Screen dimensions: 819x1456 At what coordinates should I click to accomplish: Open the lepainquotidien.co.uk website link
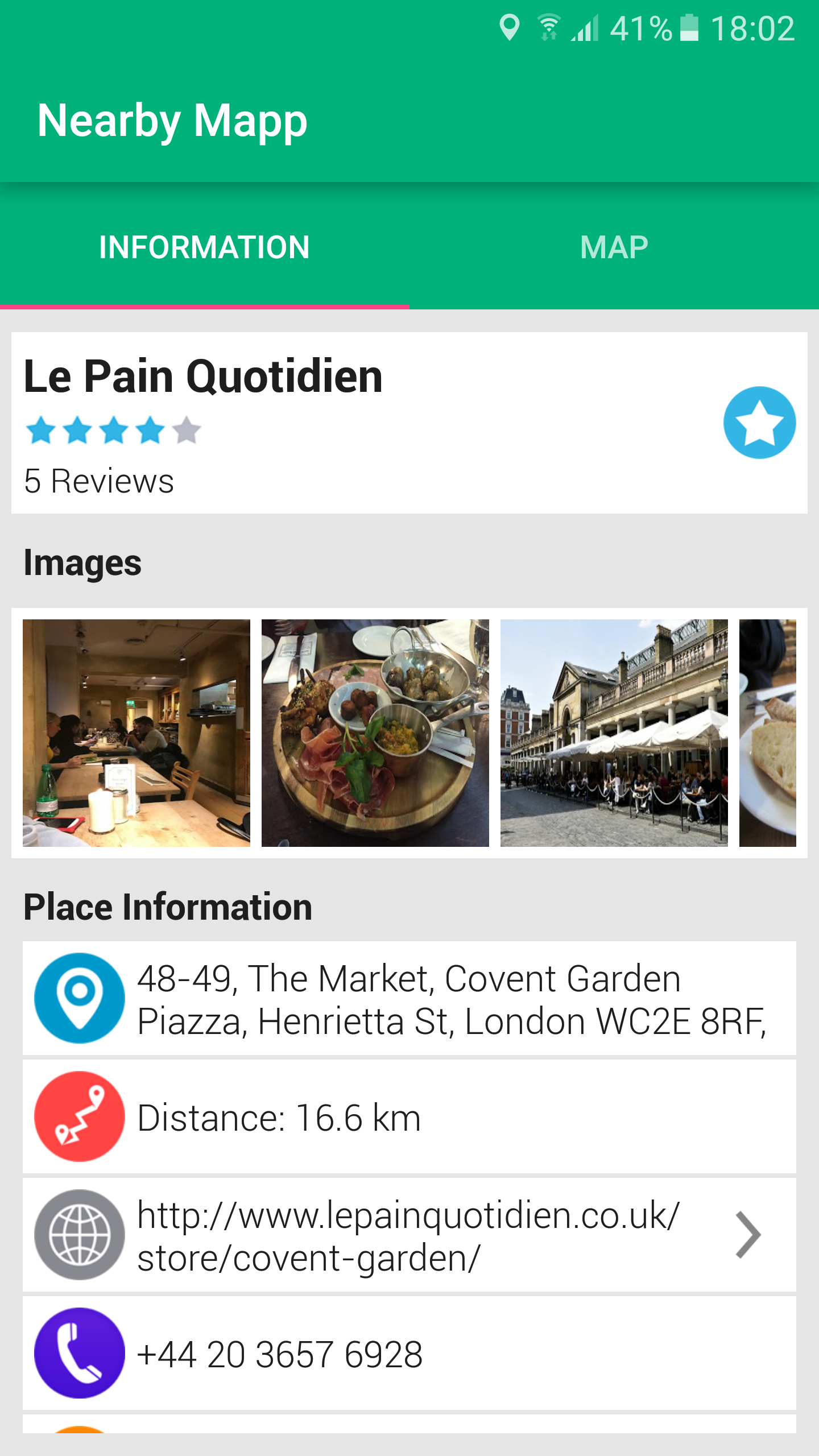point(409,1235)
